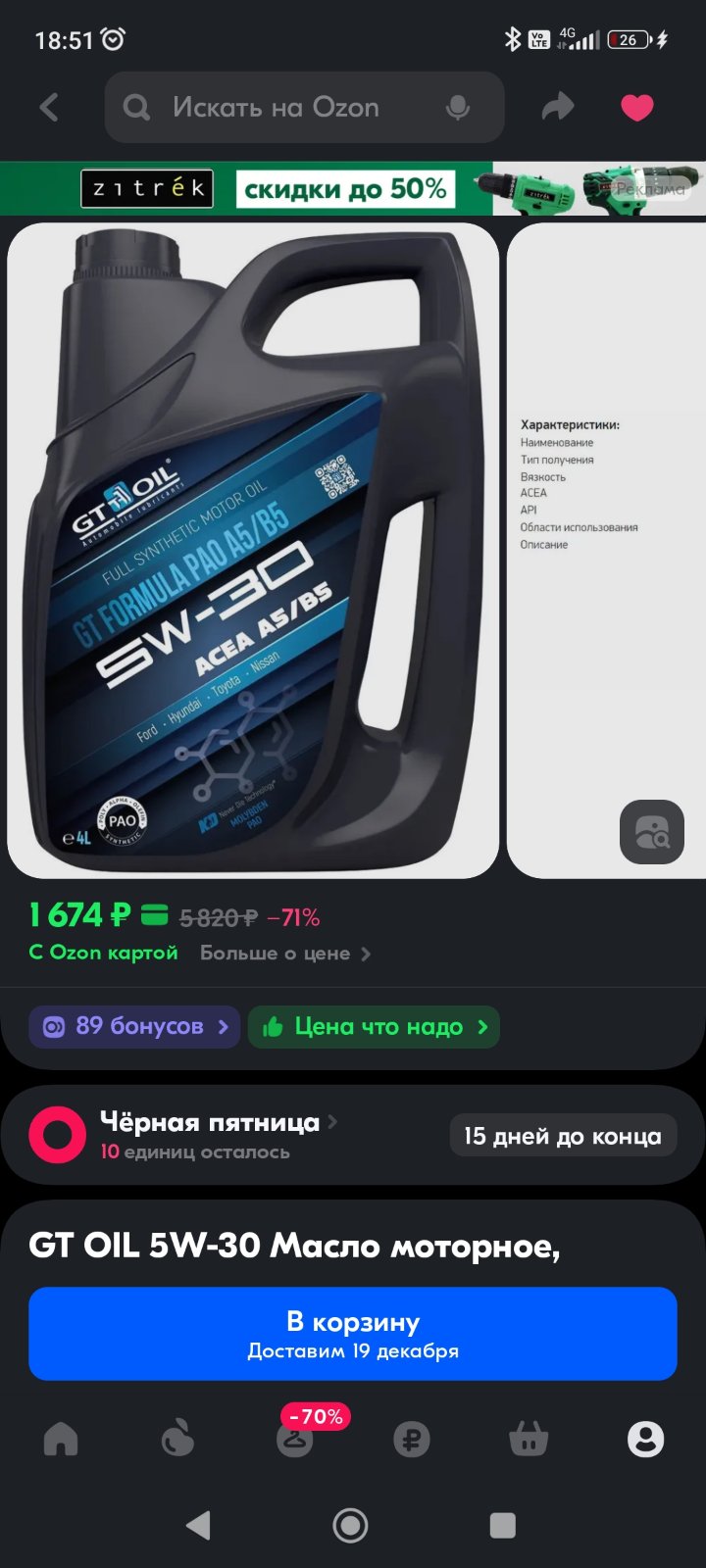Tap the system home button

350,1525
